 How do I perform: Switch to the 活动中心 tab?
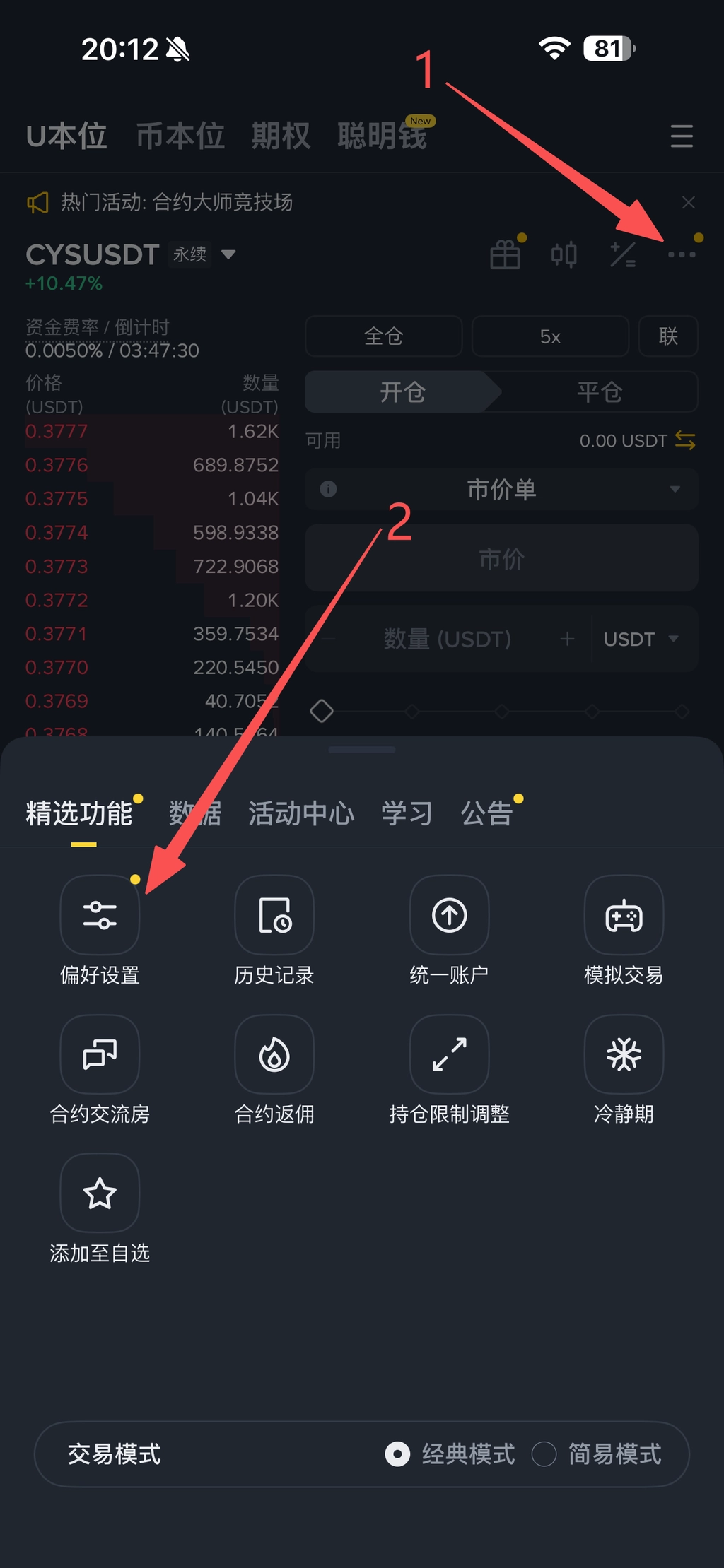pyautogui.click(x=301, y=813)
